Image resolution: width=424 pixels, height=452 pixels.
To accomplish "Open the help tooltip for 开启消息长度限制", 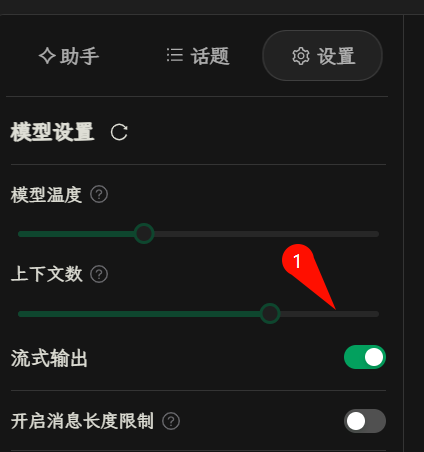I will pyautogui.click(x=171, y=421).
